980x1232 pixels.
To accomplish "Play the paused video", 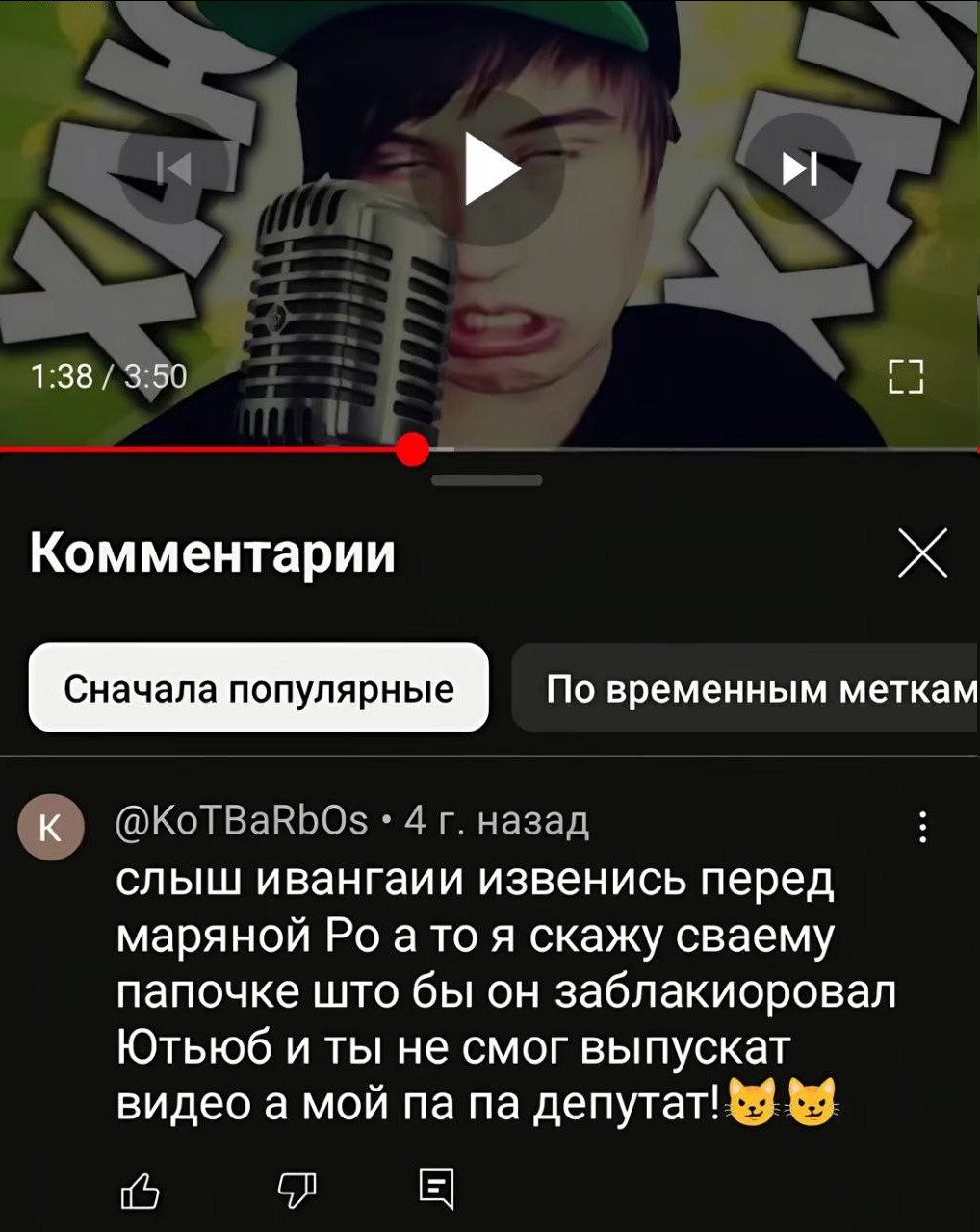I will pyautogui.click(x=490, y=169).
